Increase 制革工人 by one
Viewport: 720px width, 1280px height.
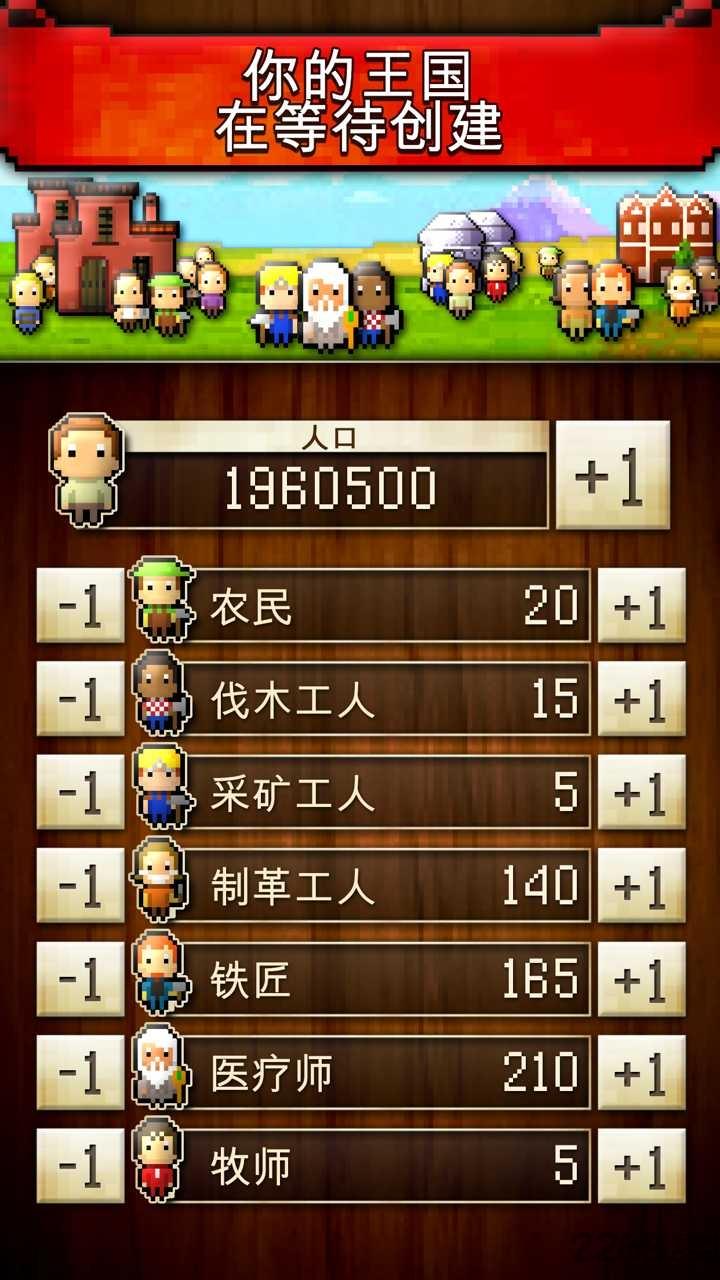641,886
